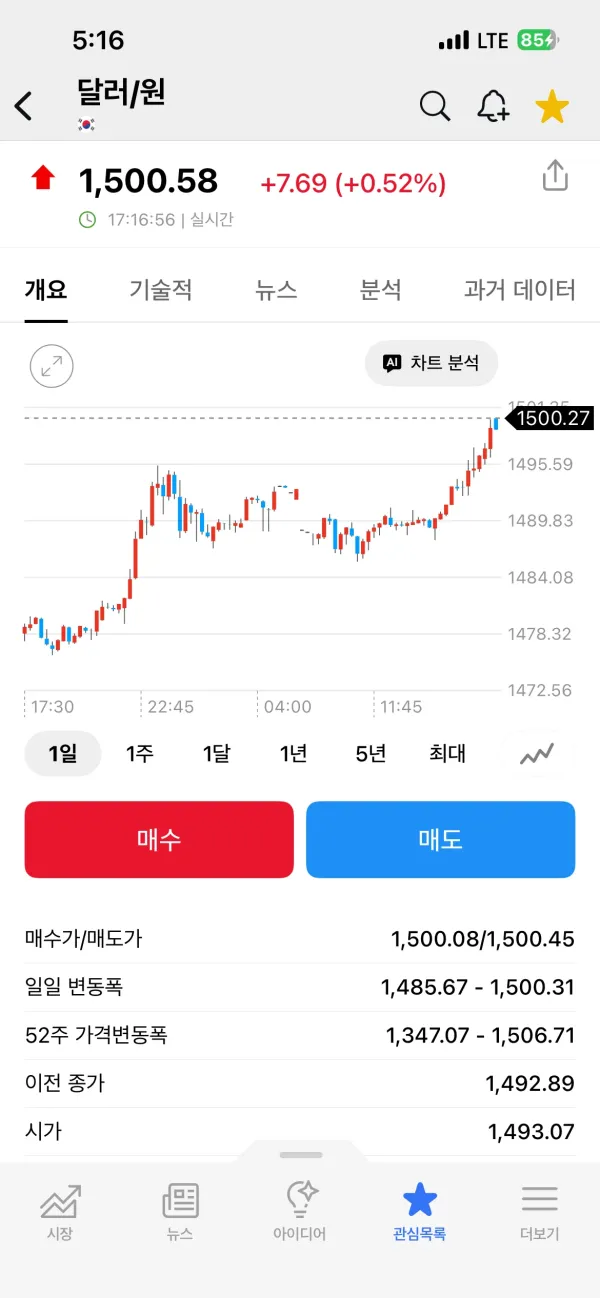Select the 1년 chart range

pos(293,754)
